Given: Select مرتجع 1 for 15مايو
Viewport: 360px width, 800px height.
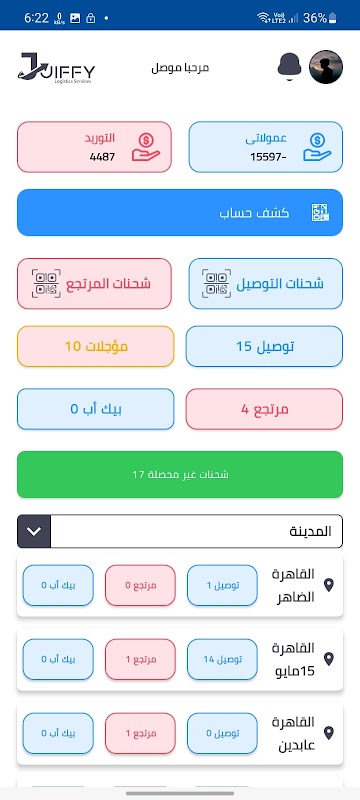Looking at the screenshot, I should click(x=140, y=659).
